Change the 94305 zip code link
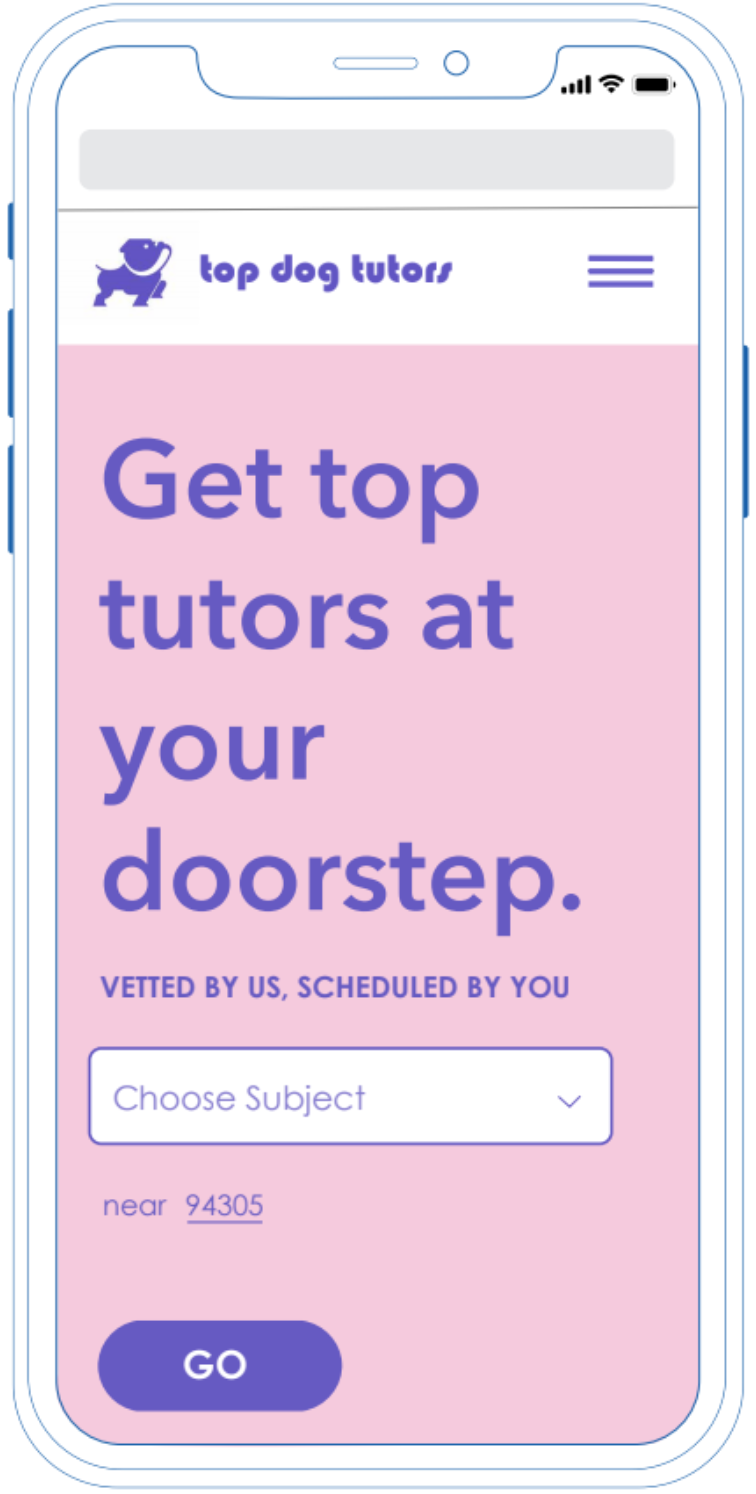The height and width of the screenshot is (1494, 756). [x=224, y=1206]
